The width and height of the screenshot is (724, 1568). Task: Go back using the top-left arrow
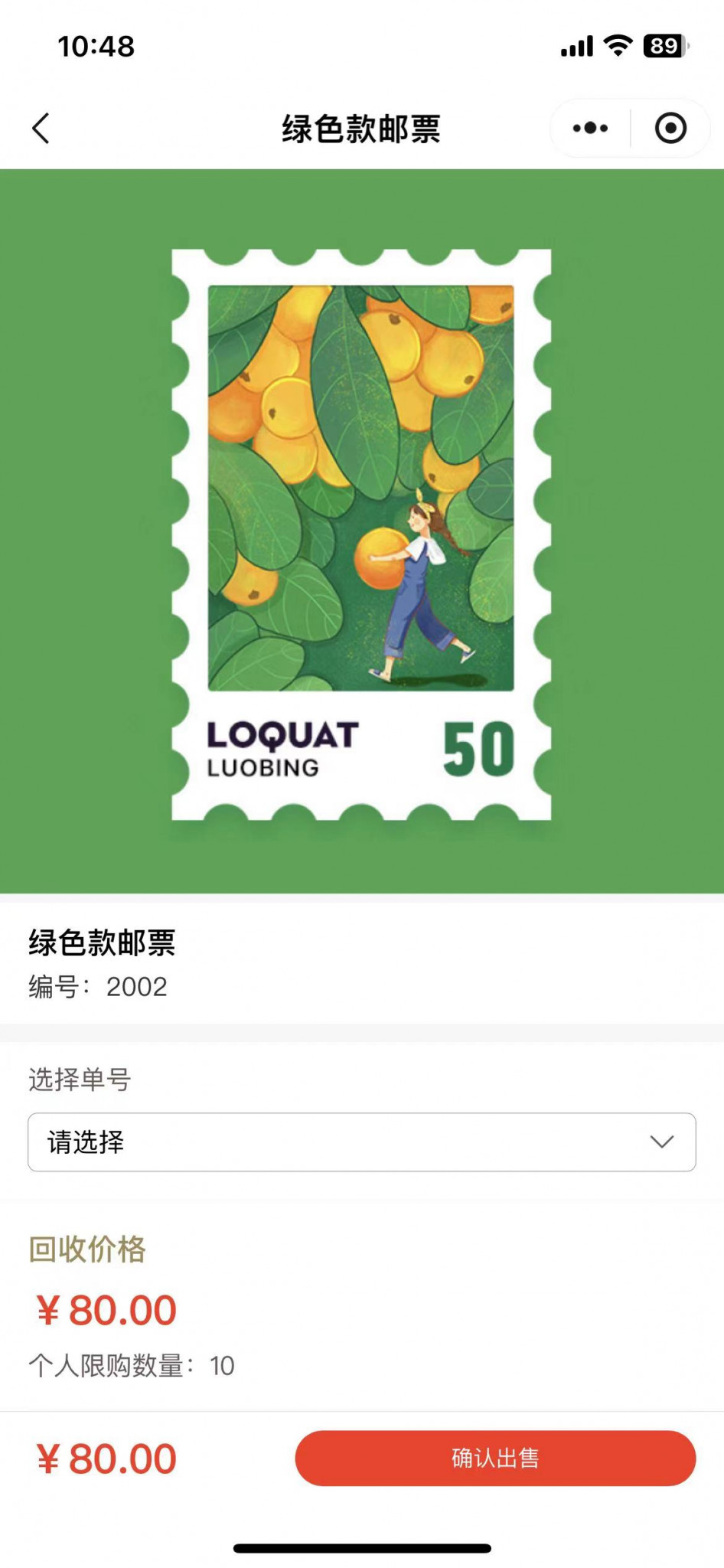click(x=41, y=128)
